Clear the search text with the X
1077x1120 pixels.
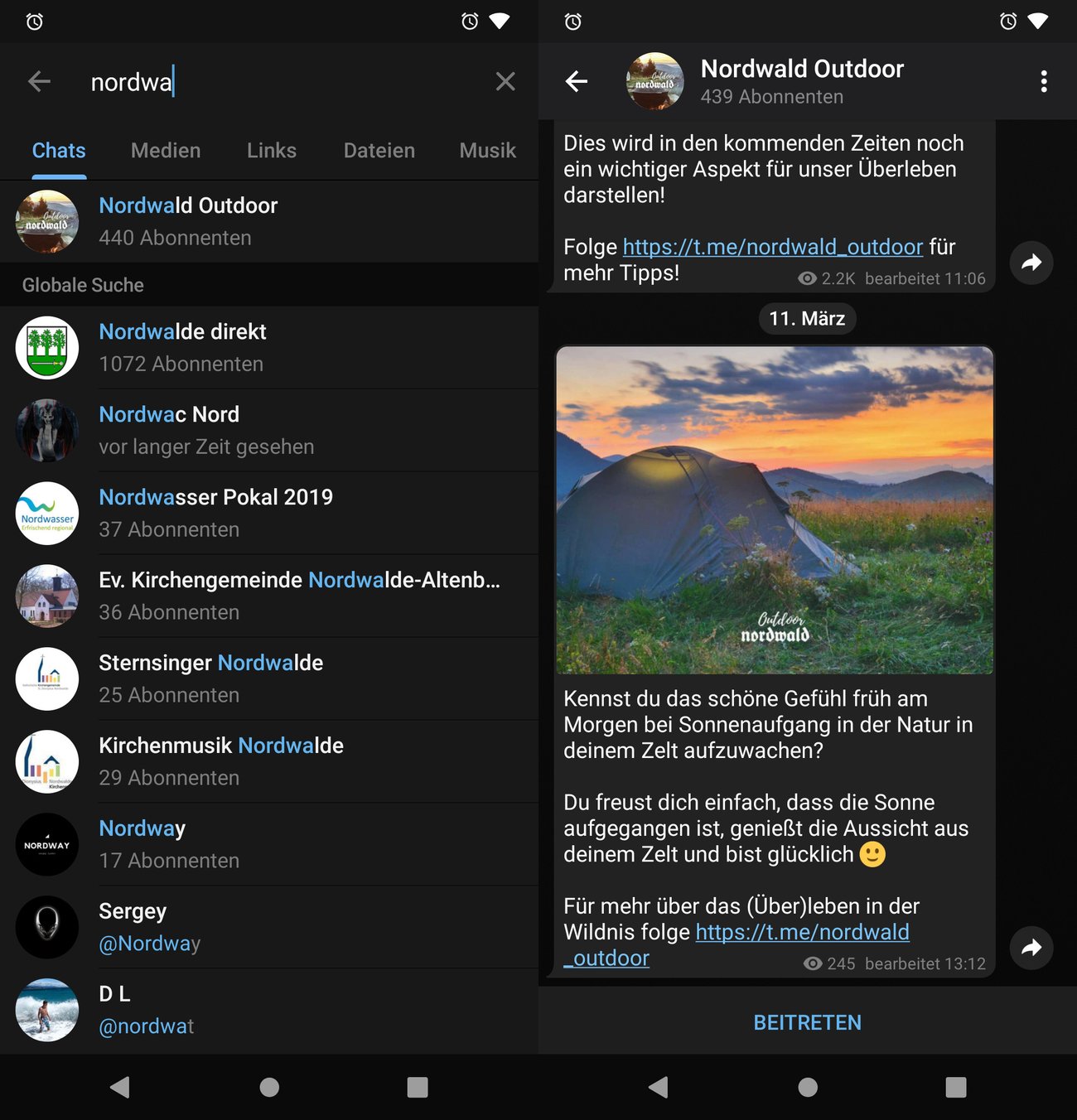(x=505, y=81)
